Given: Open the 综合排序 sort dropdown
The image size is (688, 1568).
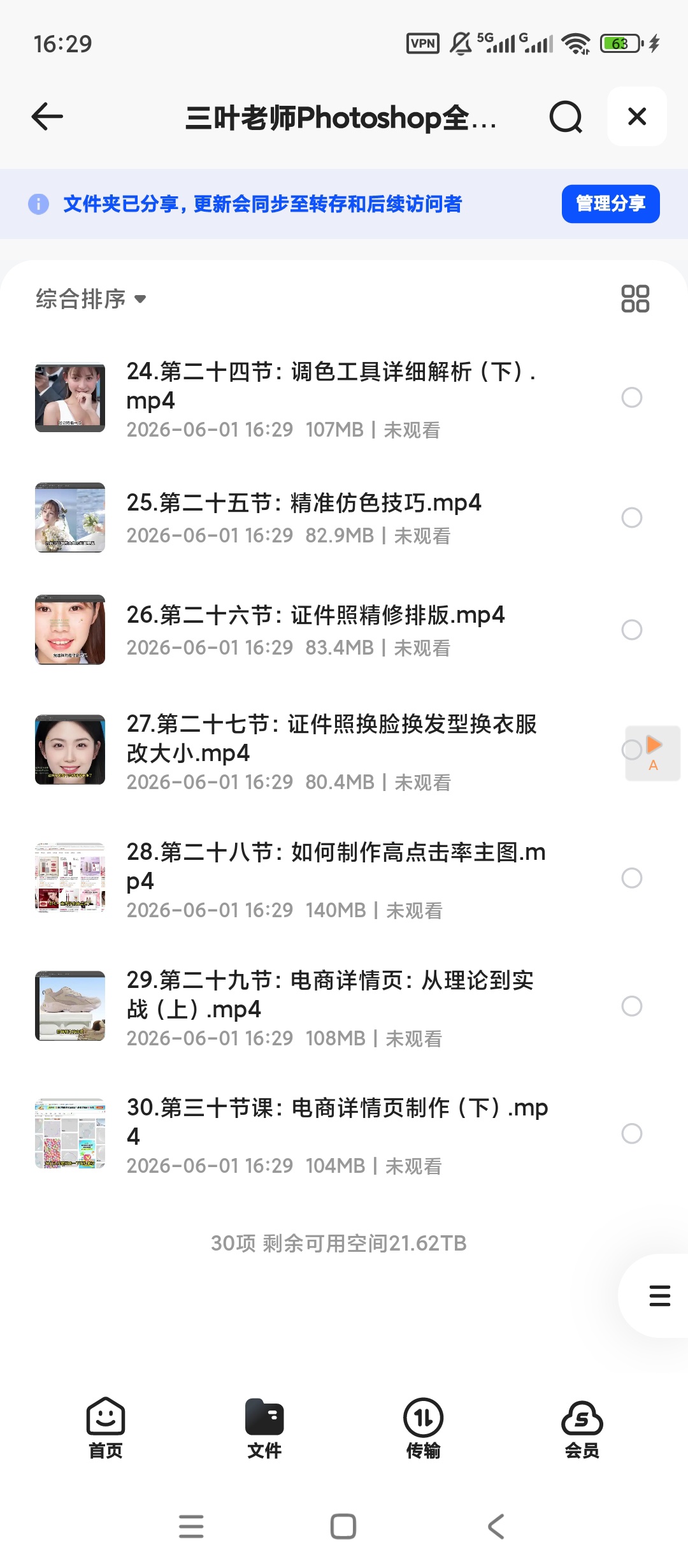Looking at the screenshot, I should tap(91, 299).
